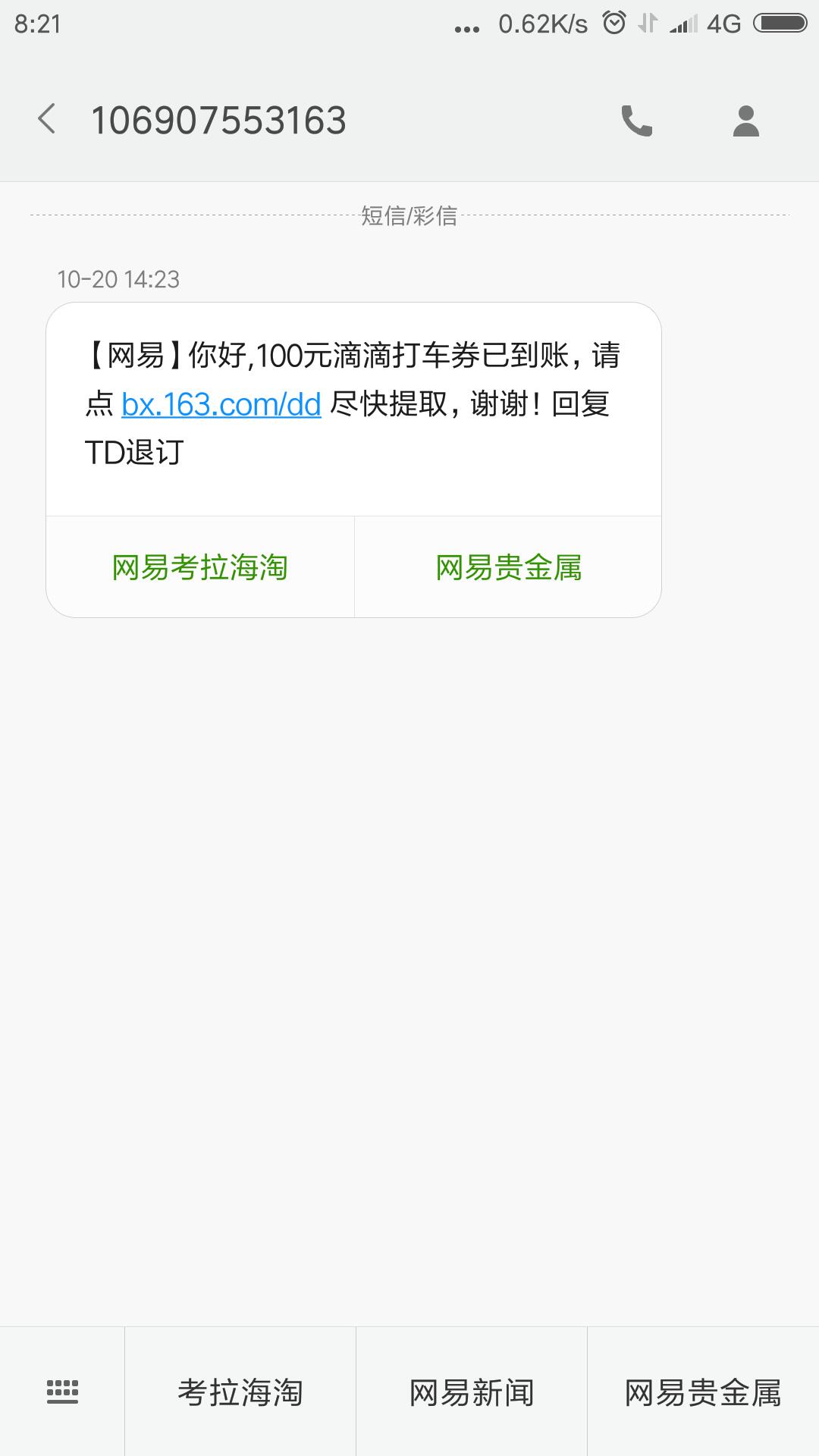Image resolution: width=819 pixels, height=1456 pixels.
Task: Go back from the 106907553163 conversation
Action: [47, 120]
